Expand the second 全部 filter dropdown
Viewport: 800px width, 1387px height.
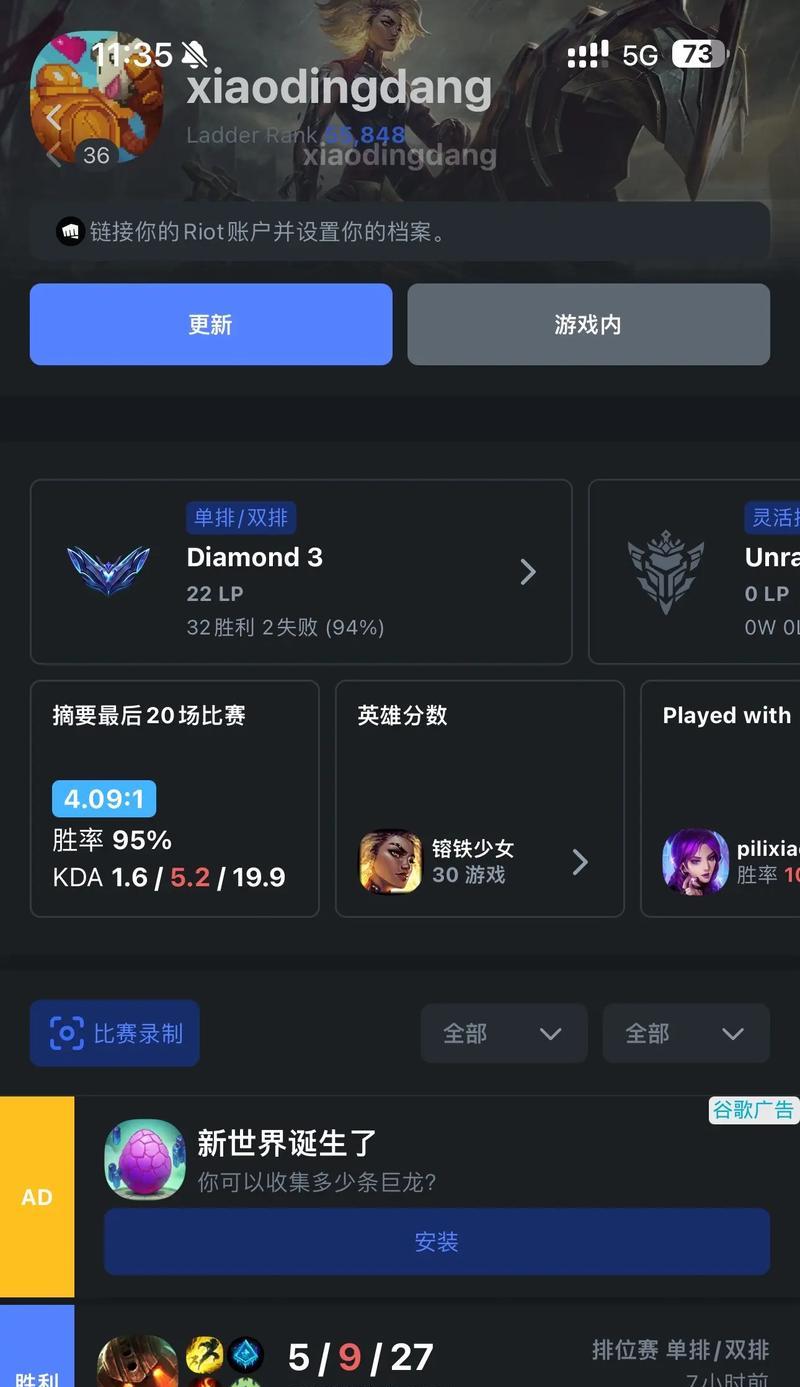685,1033
